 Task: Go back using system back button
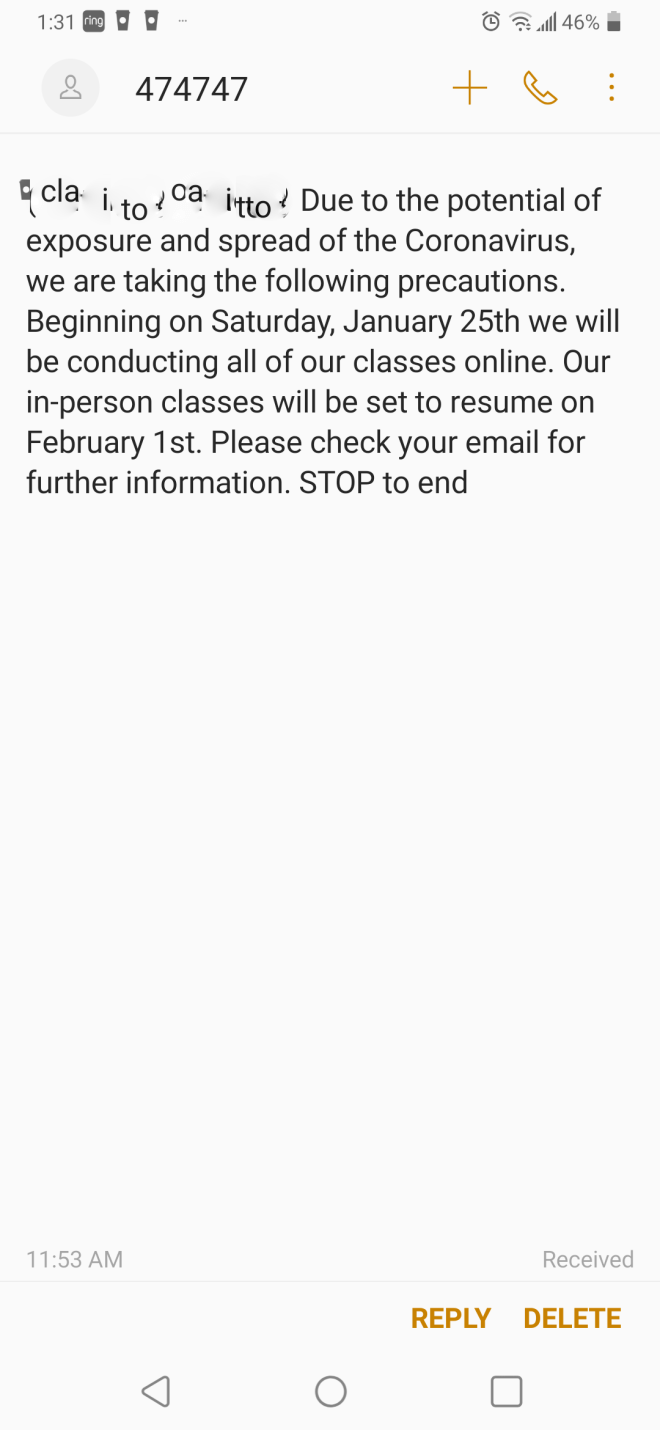(156, 1391)
